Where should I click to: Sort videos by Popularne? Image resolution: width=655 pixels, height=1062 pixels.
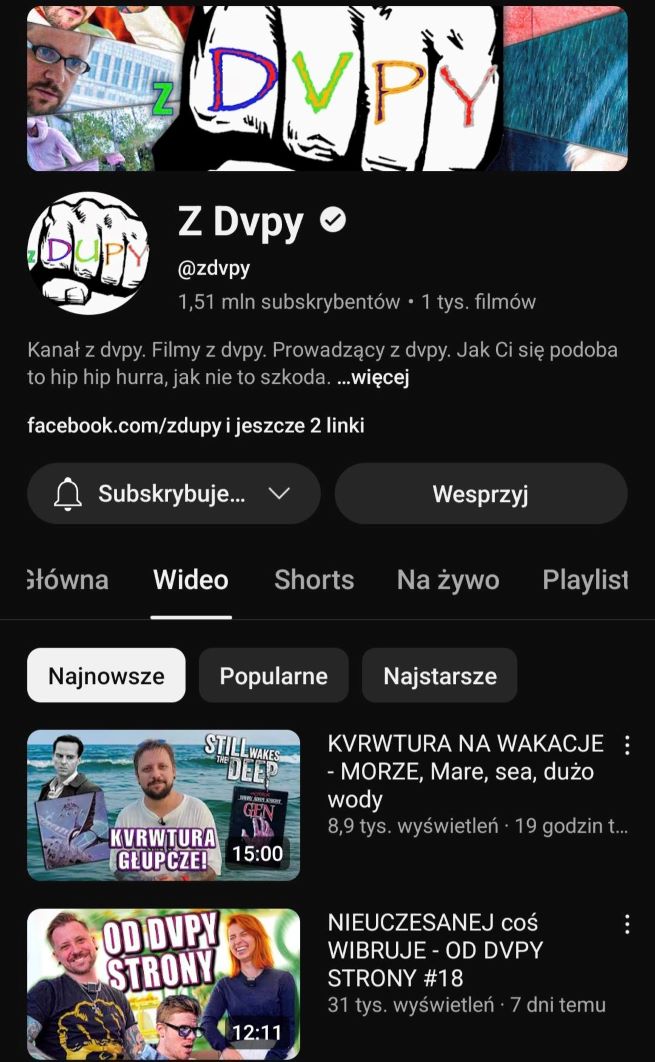[x=273, y=676]
